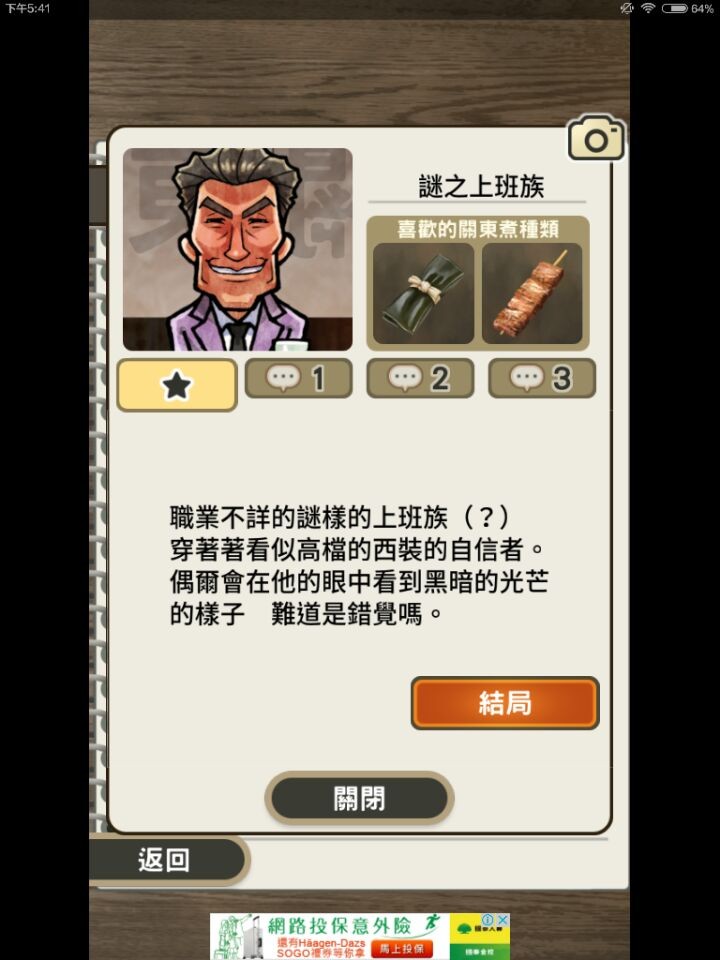Close the character card with 關閉
Screen dimensions: 720x960
(359, 798)
